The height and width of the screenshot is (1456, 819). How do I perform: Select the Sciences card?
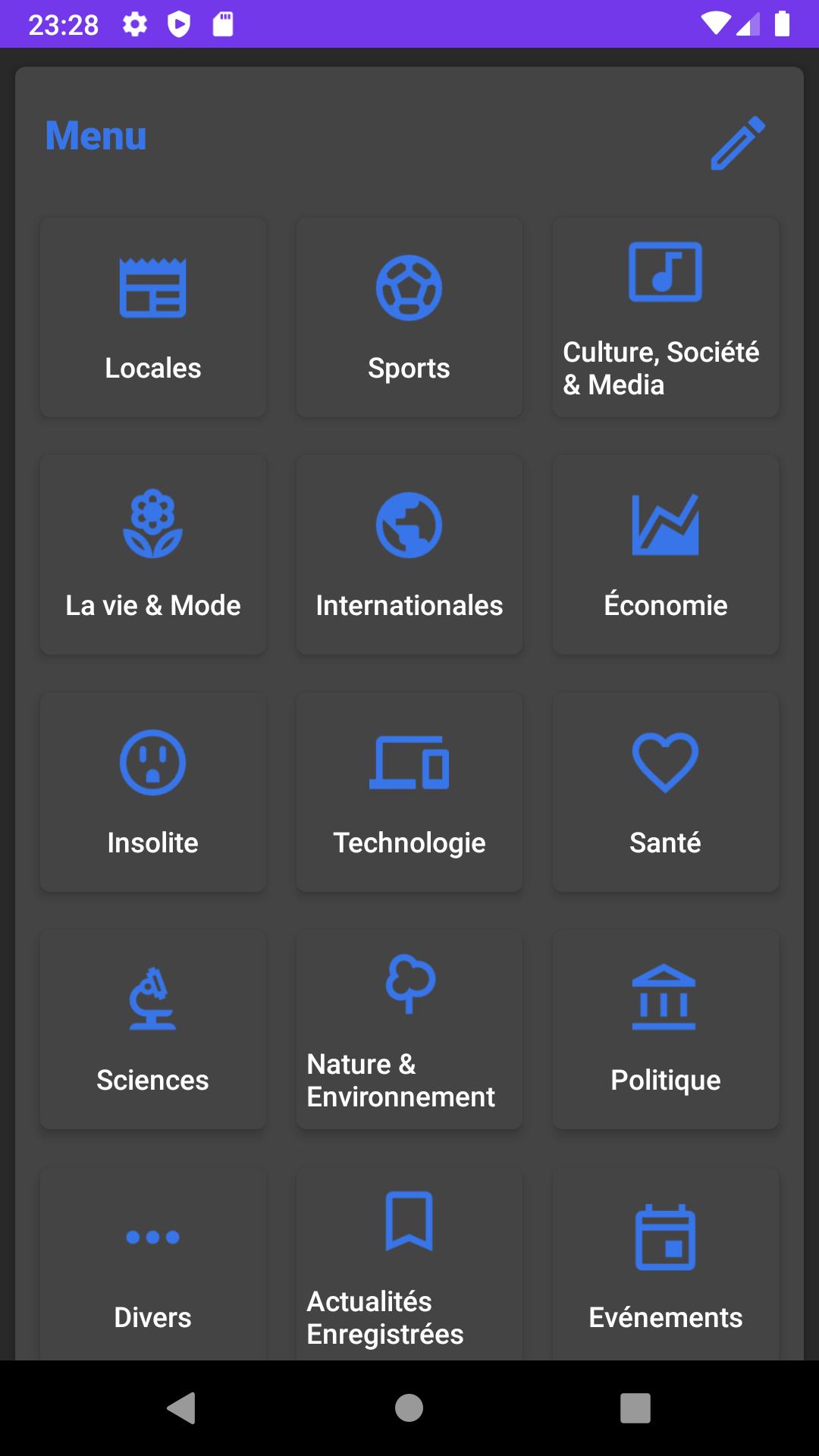point(153,1029)
